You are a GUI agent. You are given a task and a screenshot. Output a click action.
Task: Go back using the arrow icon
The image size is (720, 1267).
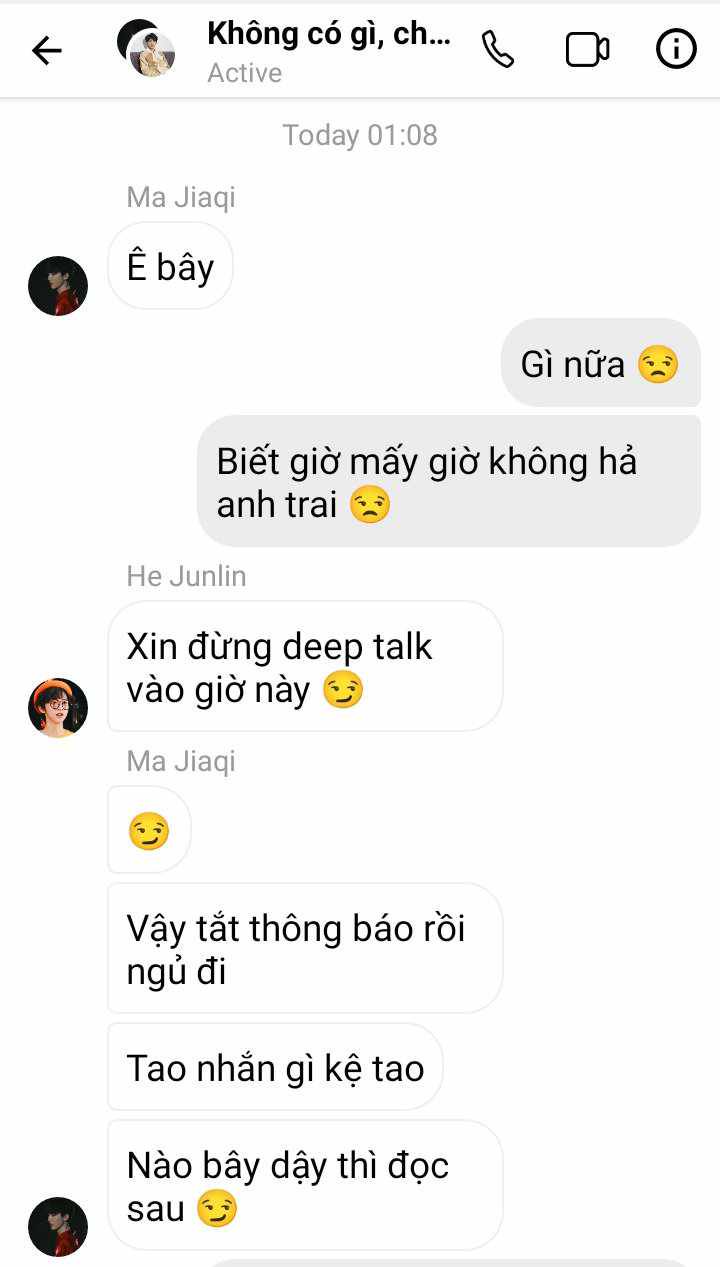point(47,50)
